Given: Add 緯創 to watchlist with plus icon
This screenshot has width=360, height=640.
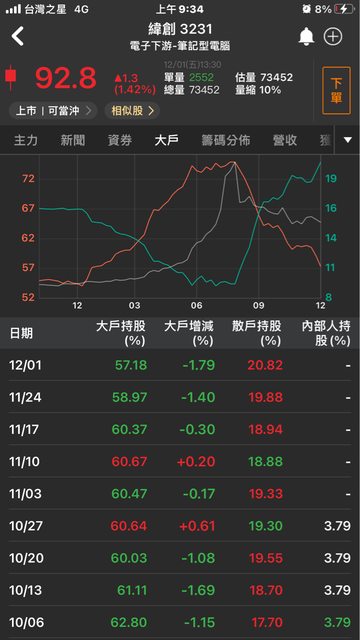Looking at the screenshot, I should (x=333, y=37).
